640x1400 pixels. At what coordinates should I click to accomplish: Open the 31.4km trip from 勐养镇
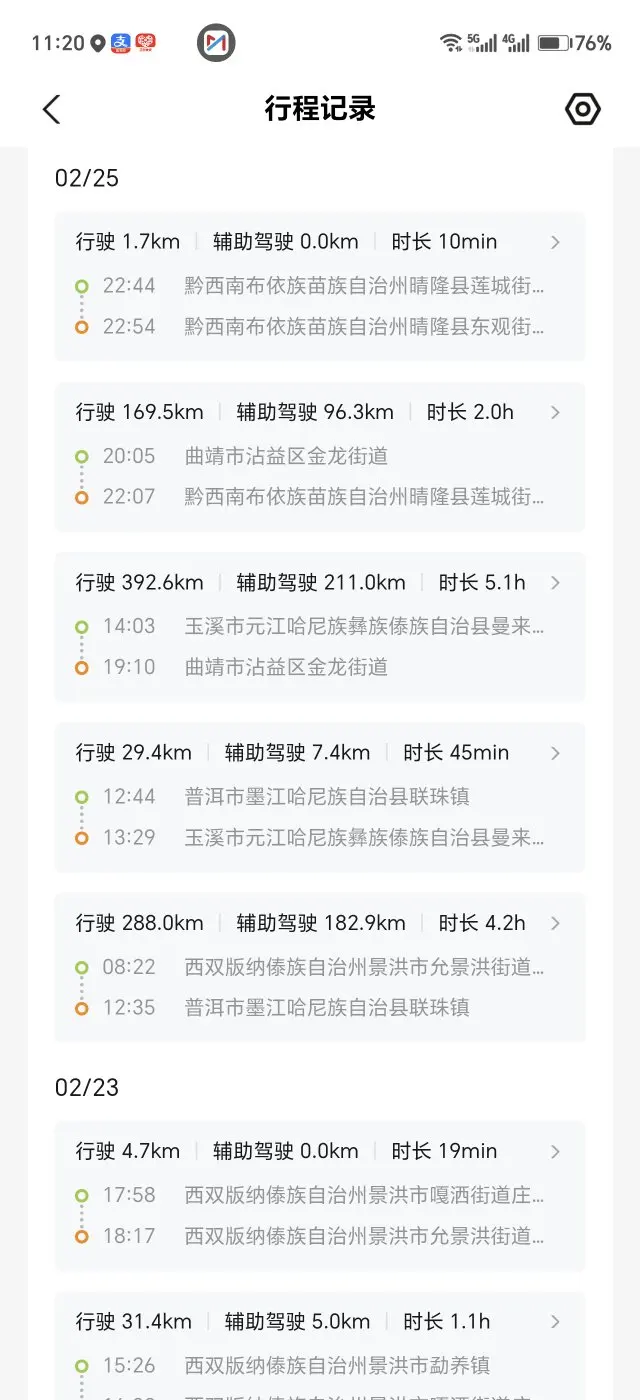(x=320, y=1346)
